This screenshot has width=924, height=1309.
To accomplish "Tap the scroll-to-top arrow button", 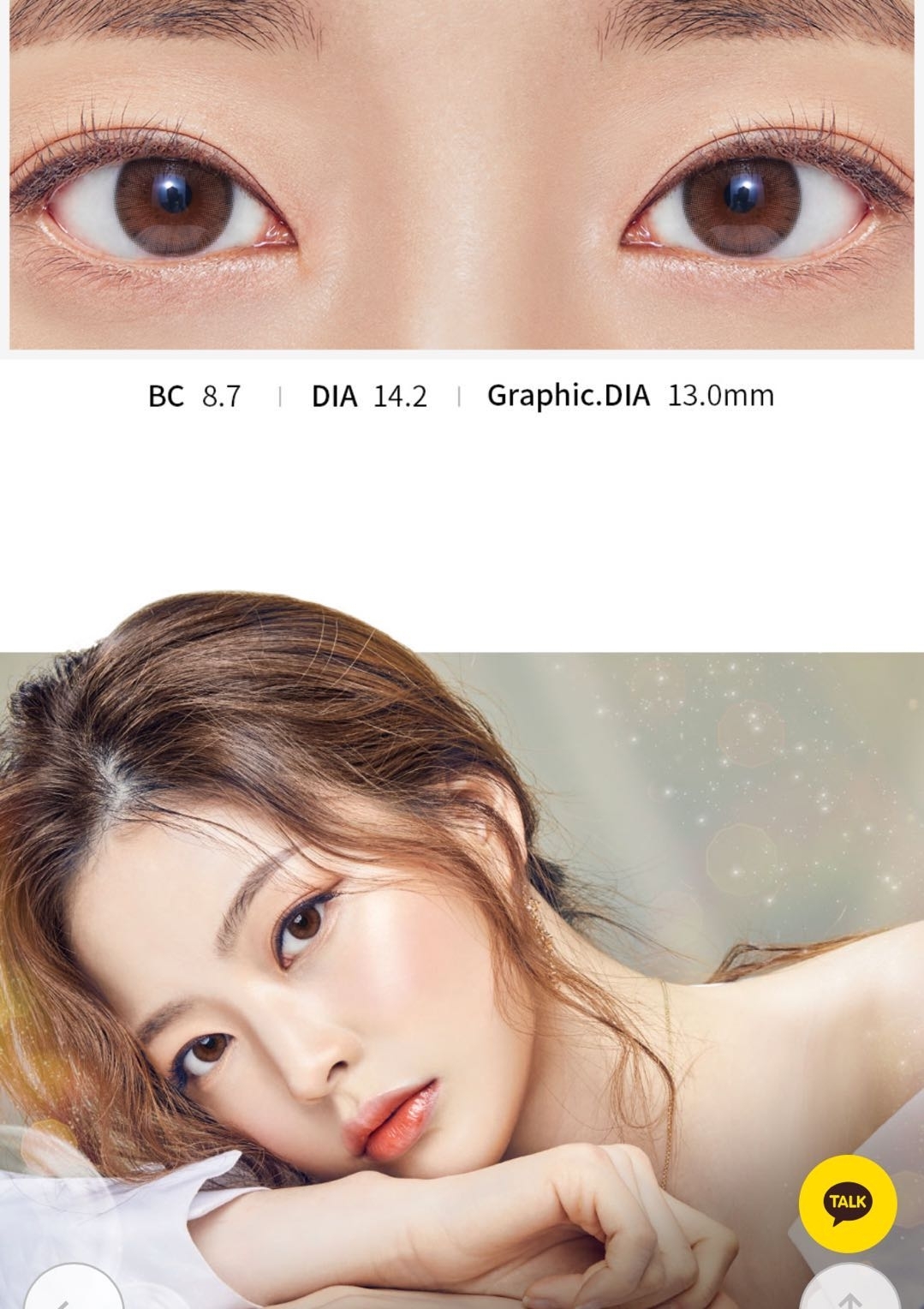I will click(x=848, y=1294).
